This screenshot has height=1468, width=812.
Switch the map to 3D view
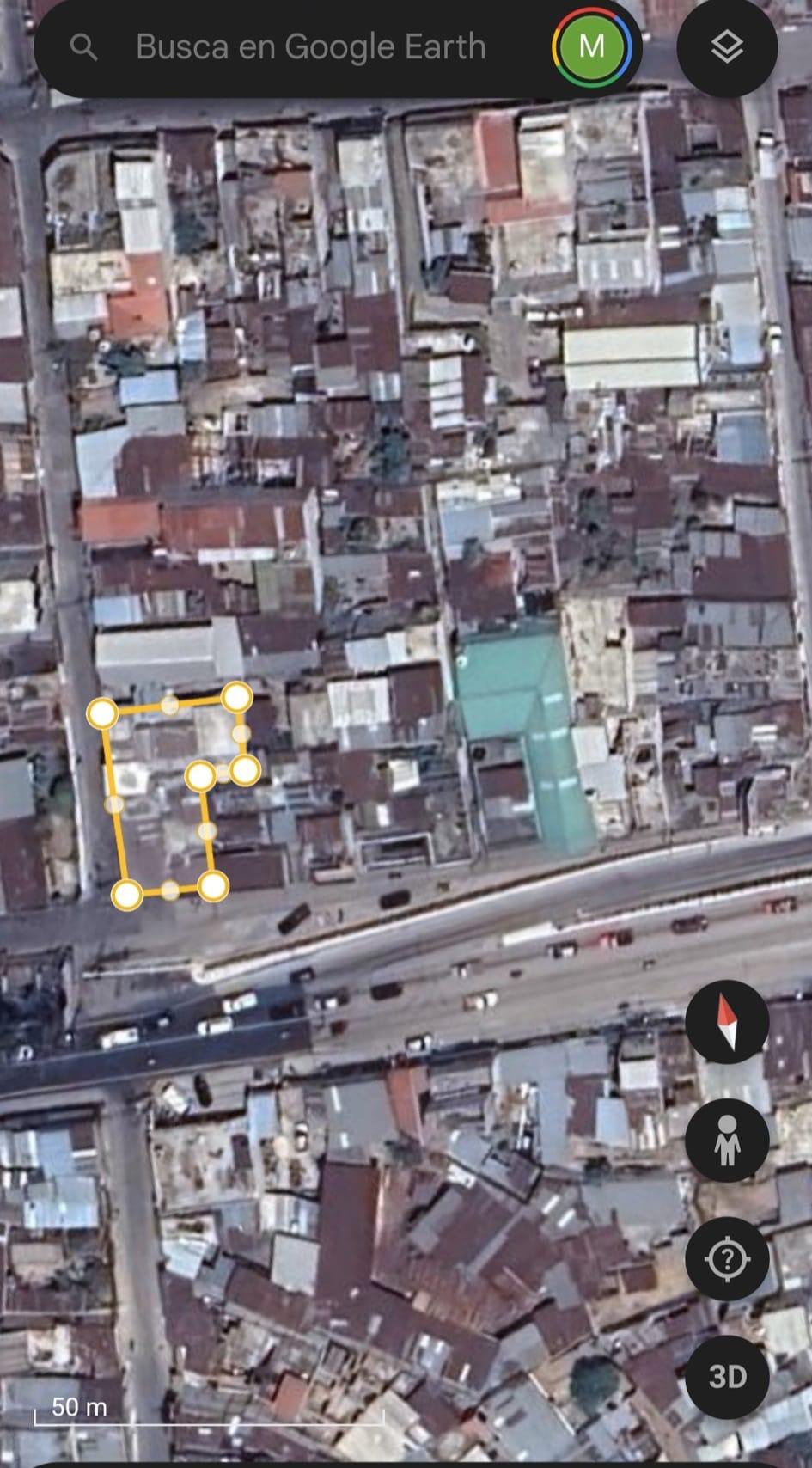(727, 1376)
